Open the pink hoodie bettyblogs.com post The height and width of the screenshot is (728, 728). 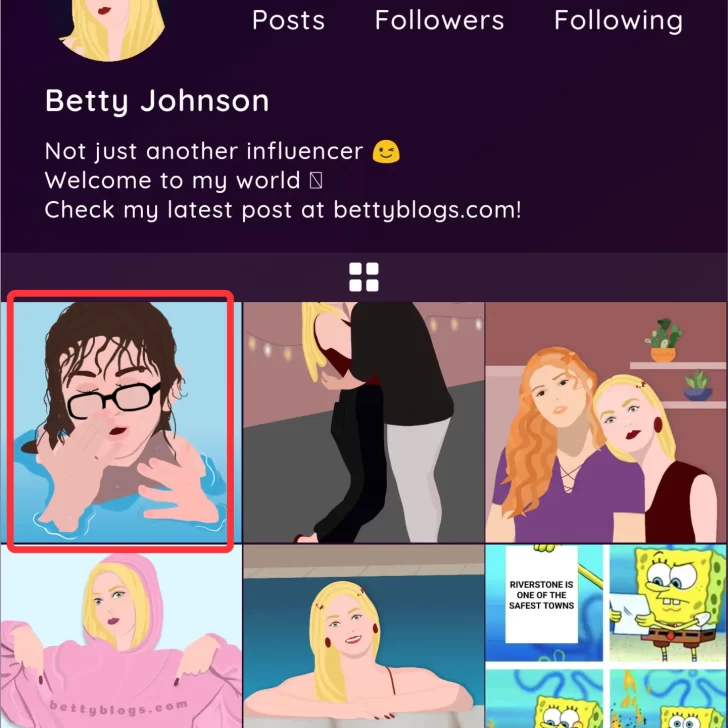click(x=120, y=638)
